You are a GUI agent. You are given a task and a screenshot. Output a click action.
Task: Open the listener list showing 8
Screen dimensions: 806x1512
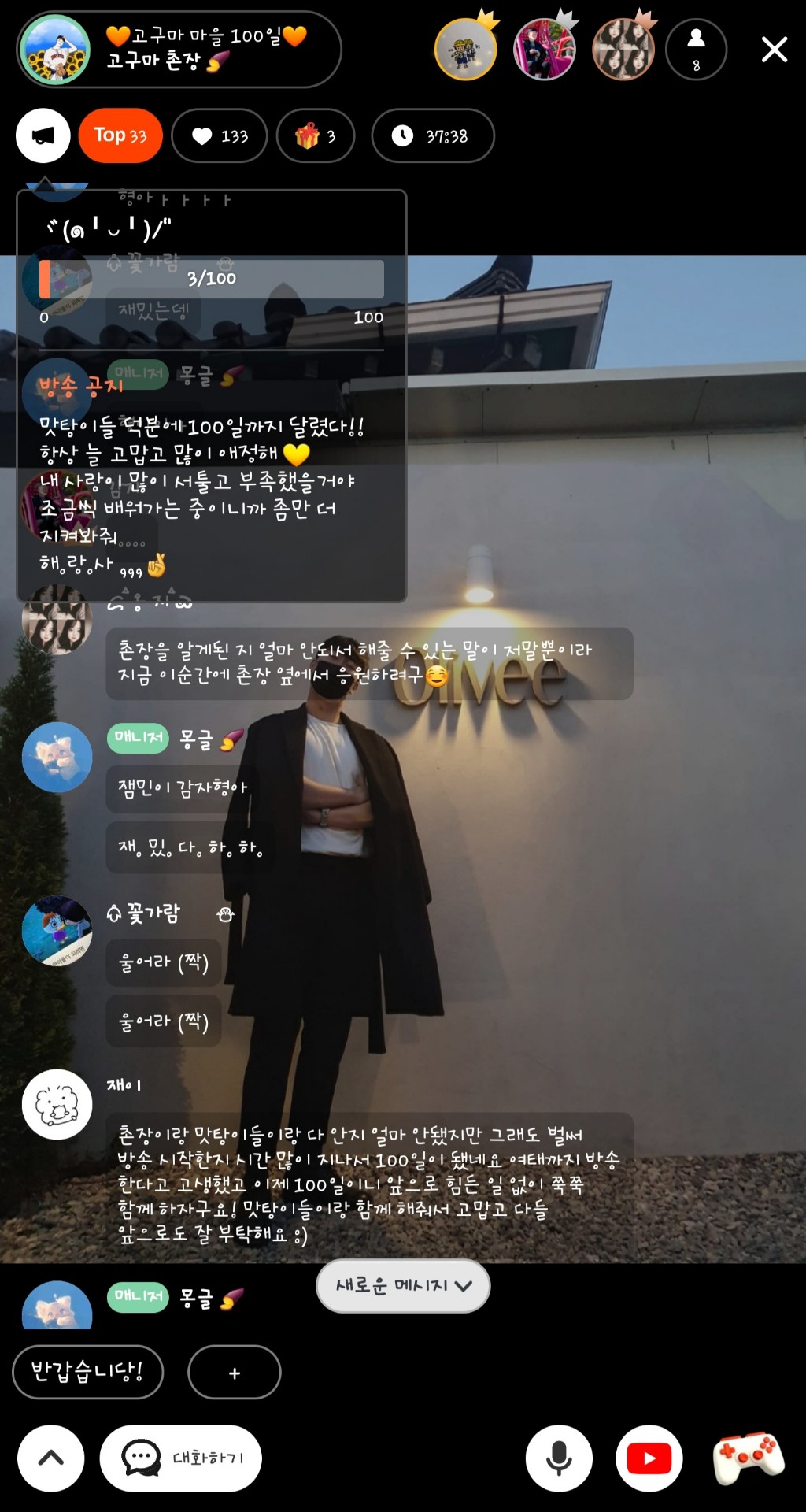(696, 50)
